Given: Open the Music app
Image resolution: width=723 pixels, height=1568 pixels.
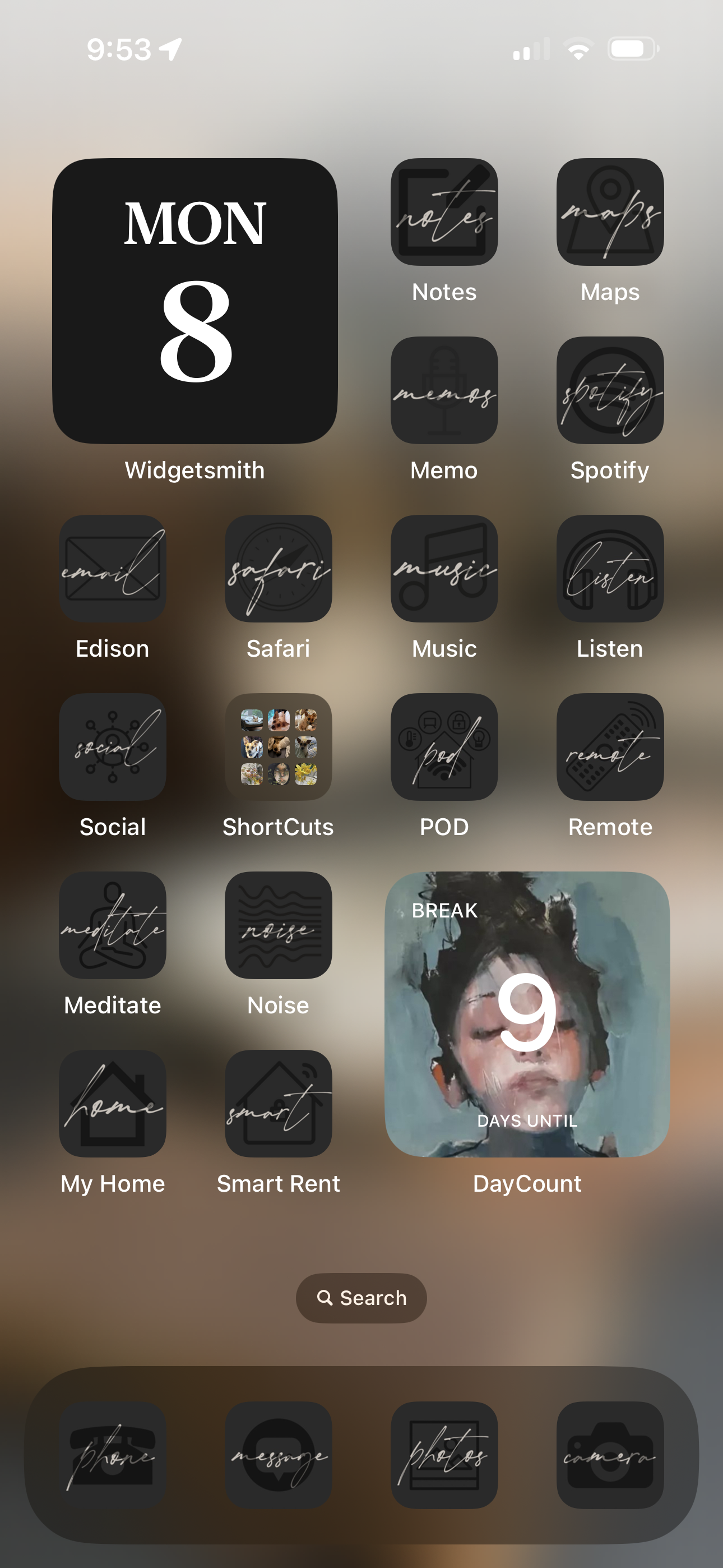Looking at the screenshot, I should coord(444,569).
